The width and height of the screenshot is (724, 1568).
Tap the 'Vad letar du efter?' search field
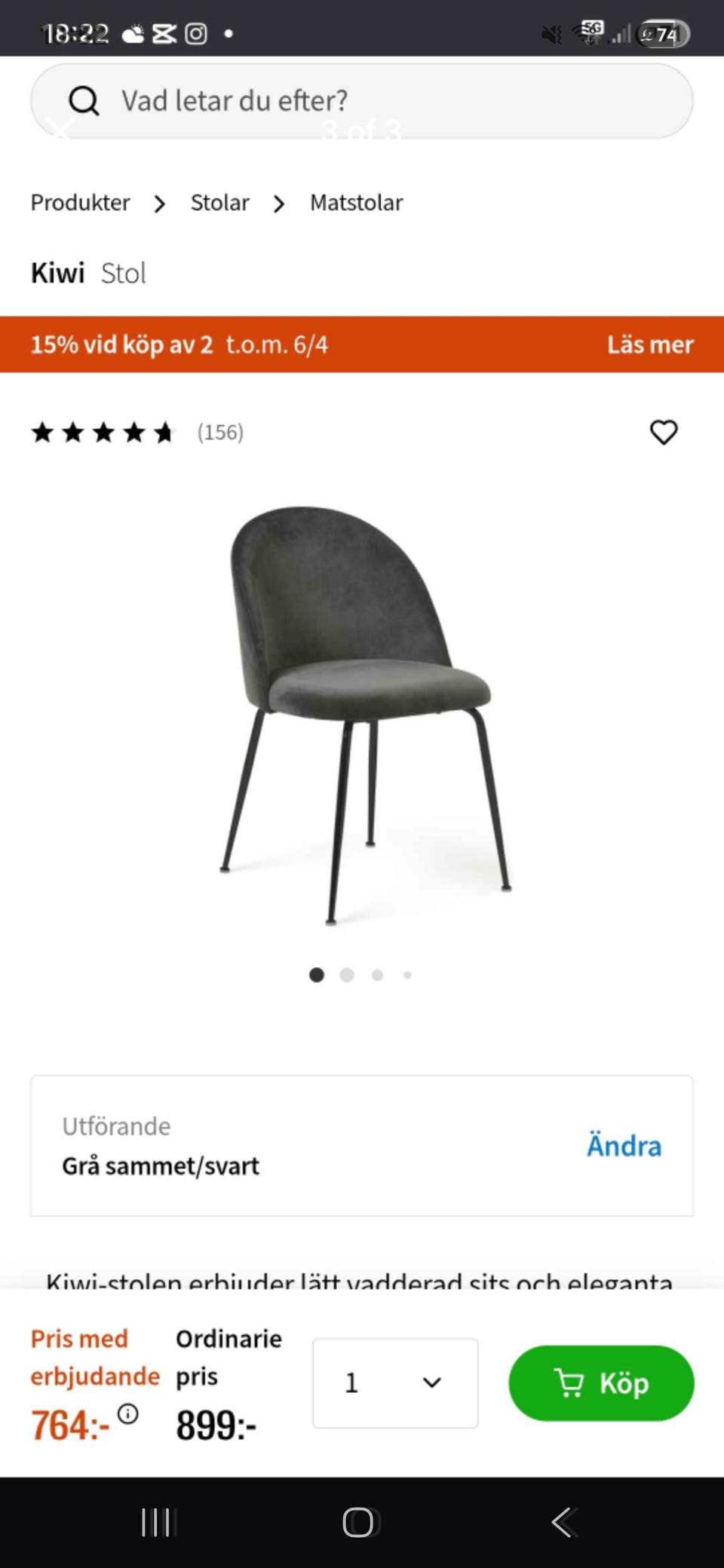[x=362, y=100]
